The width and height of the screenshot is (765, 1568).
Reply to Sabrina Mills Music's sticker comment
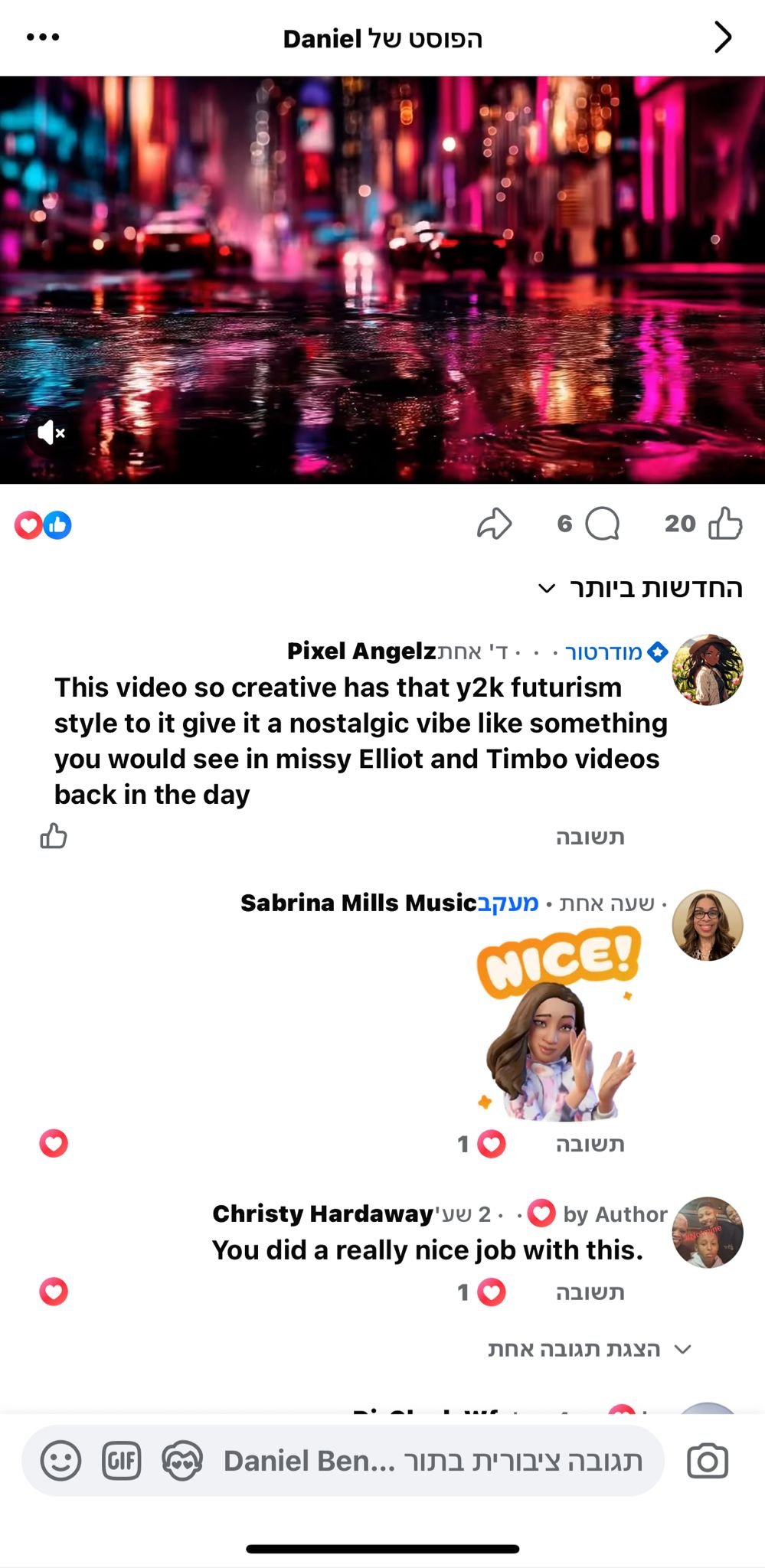tap(590, 1144)
